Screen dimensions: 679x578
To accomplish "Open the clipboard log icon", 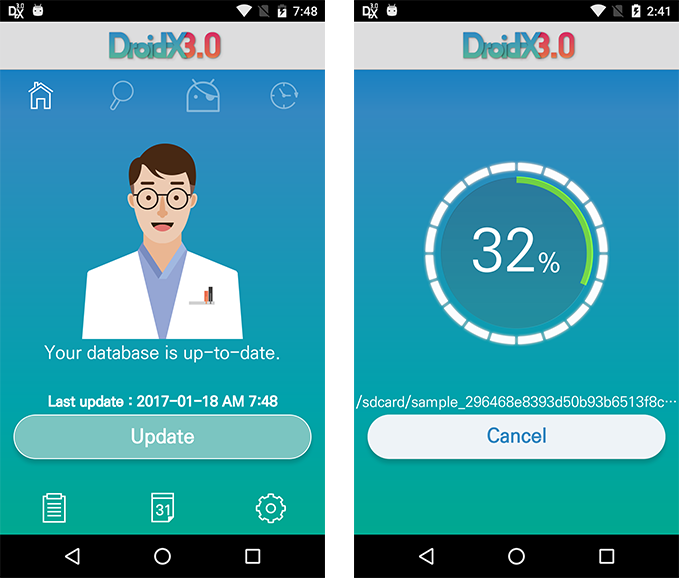I will pos(54,508).
